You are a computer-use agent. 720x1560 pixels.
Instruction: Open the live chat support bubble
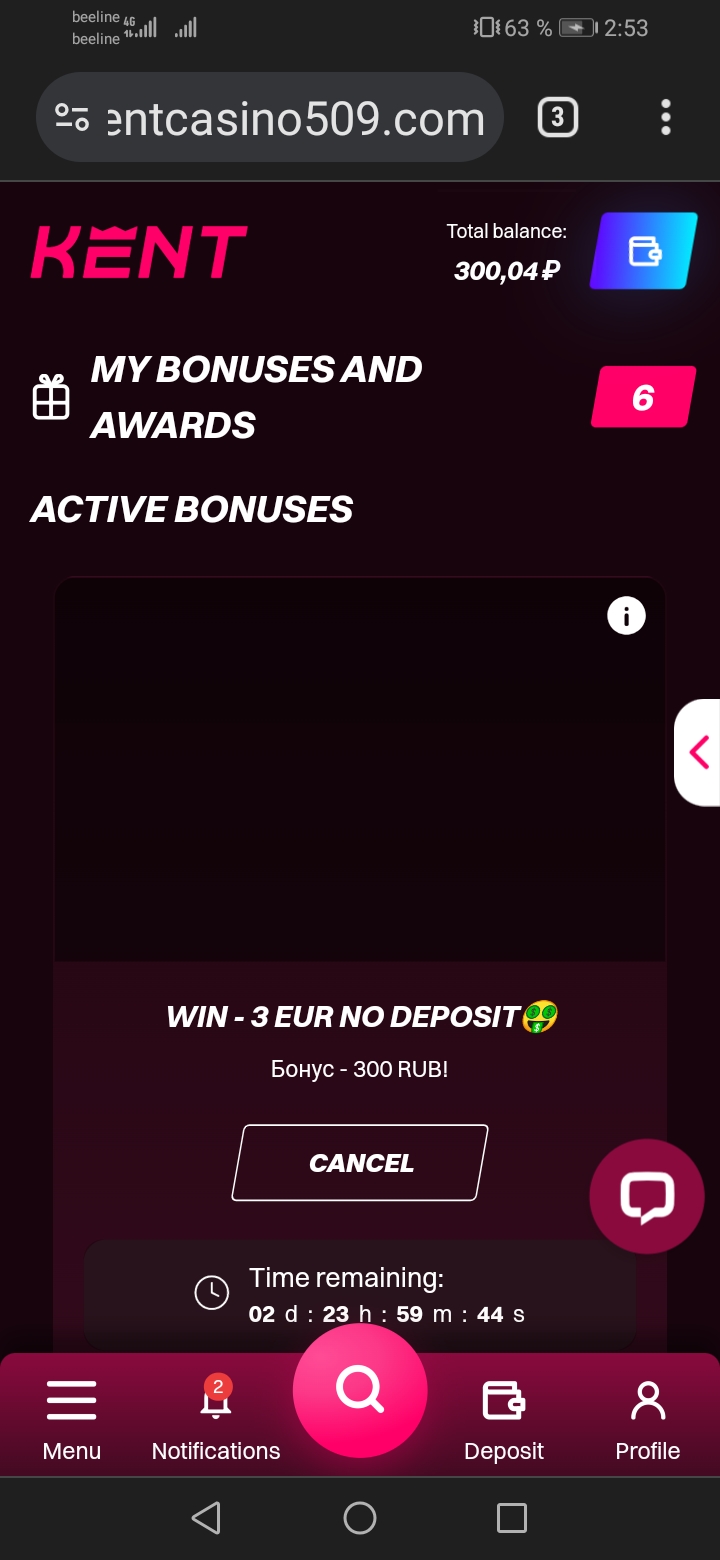tap(646, 1196)
